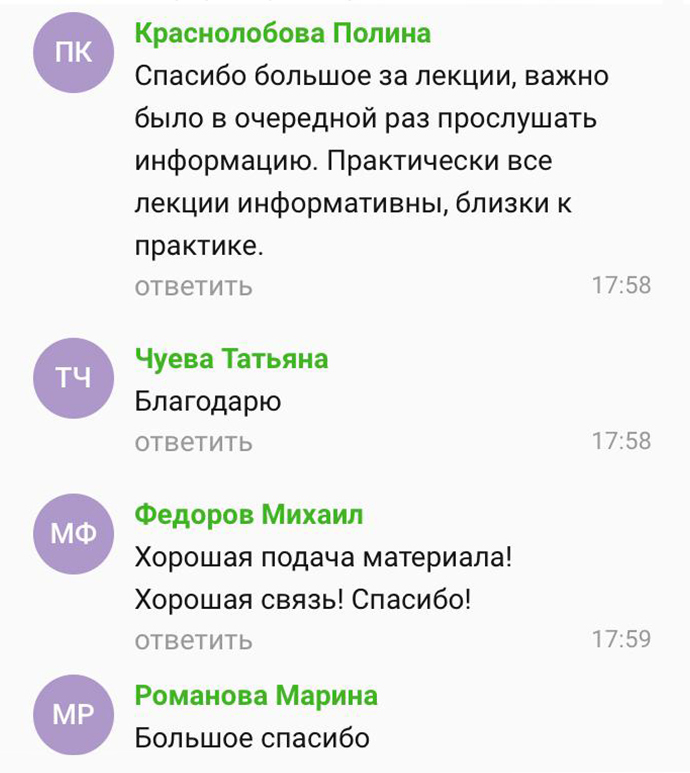The image size is (690, 773).
Task: View Федоров Михаил's МФ avatar profile
Action: pos(73,535)
